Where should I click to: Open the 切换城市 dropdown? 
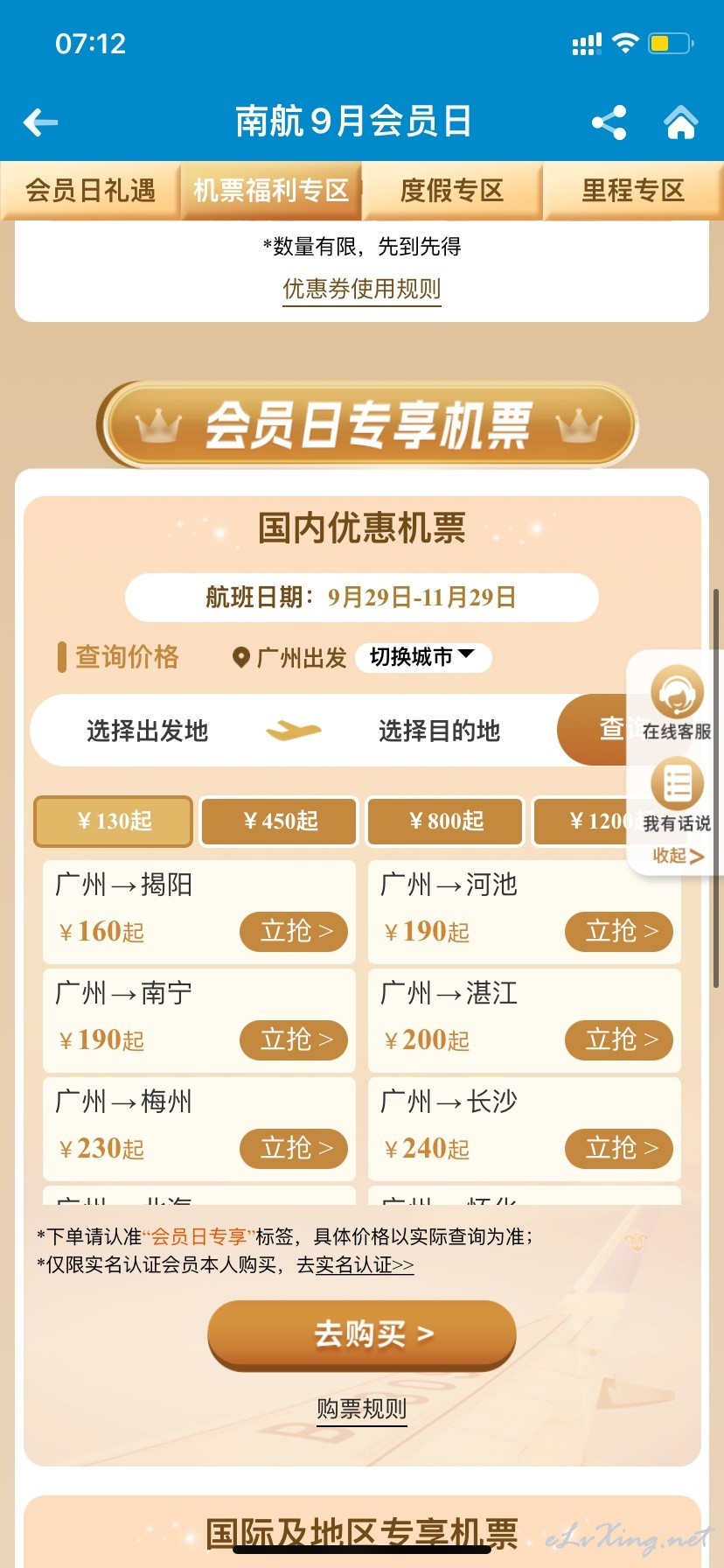click(x=423, y=657)
